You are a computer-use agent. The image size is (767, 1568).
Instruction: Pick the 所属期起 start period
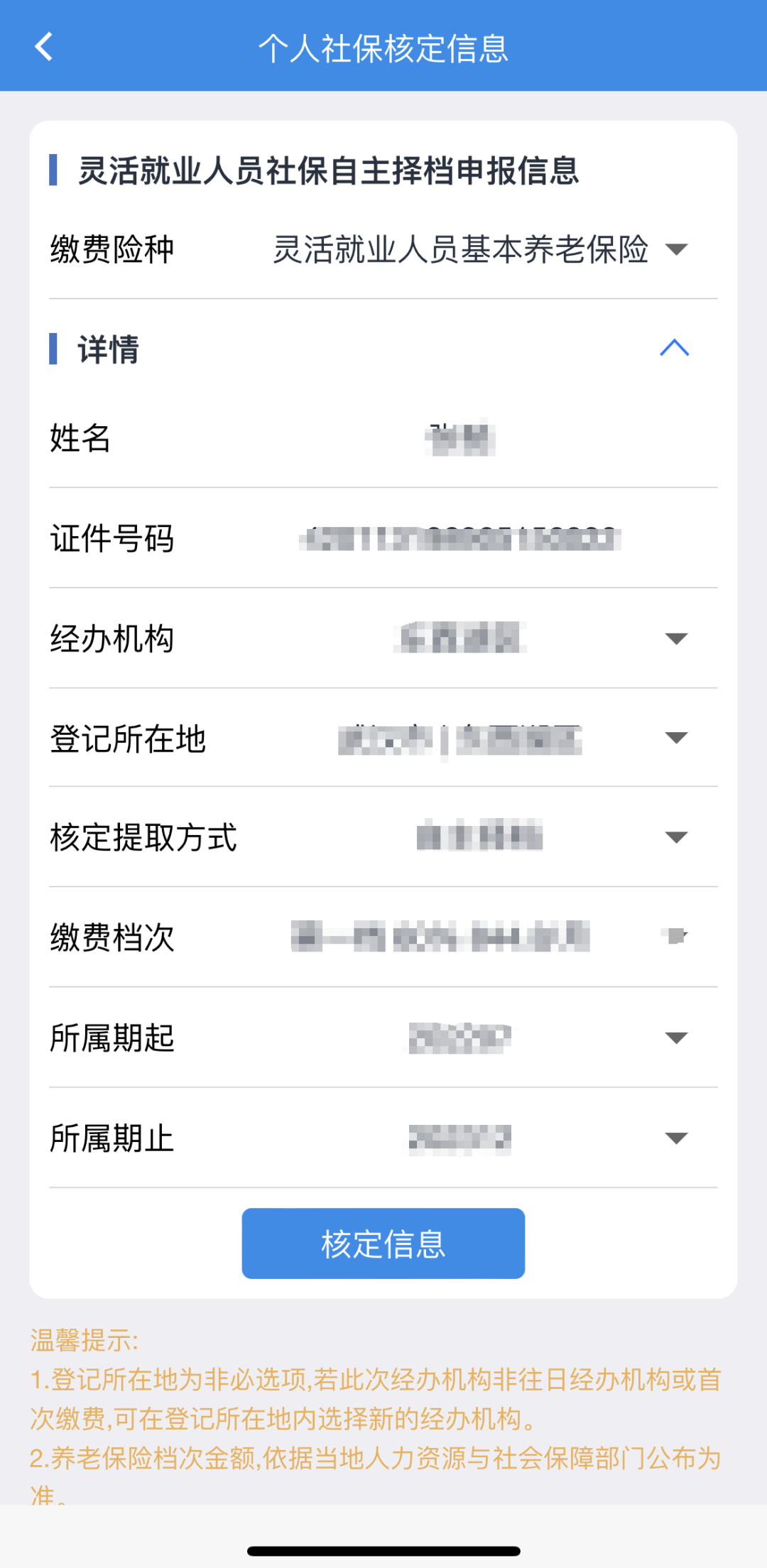pyautogui.click(x=383, y=1038)
